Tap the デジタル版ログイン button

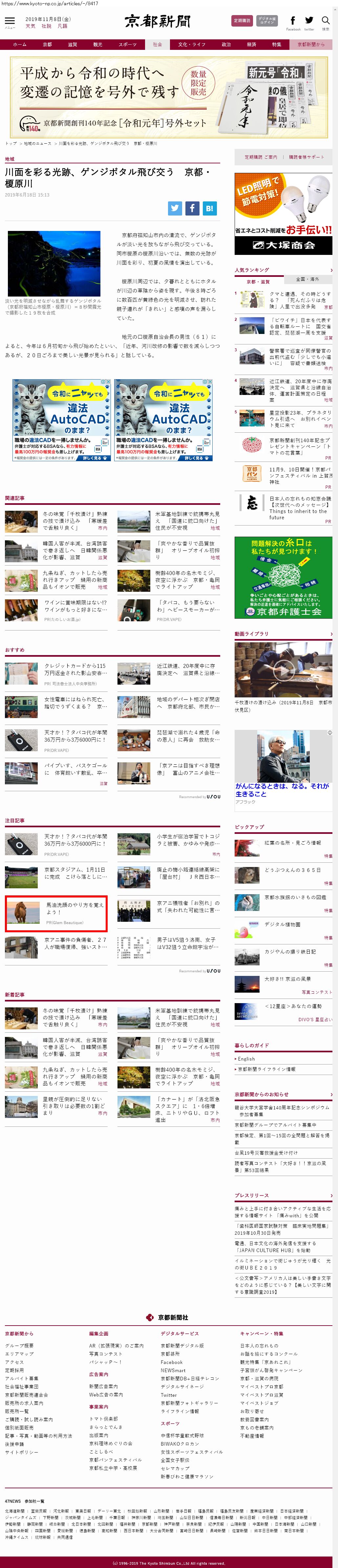(x=266, y=21)
